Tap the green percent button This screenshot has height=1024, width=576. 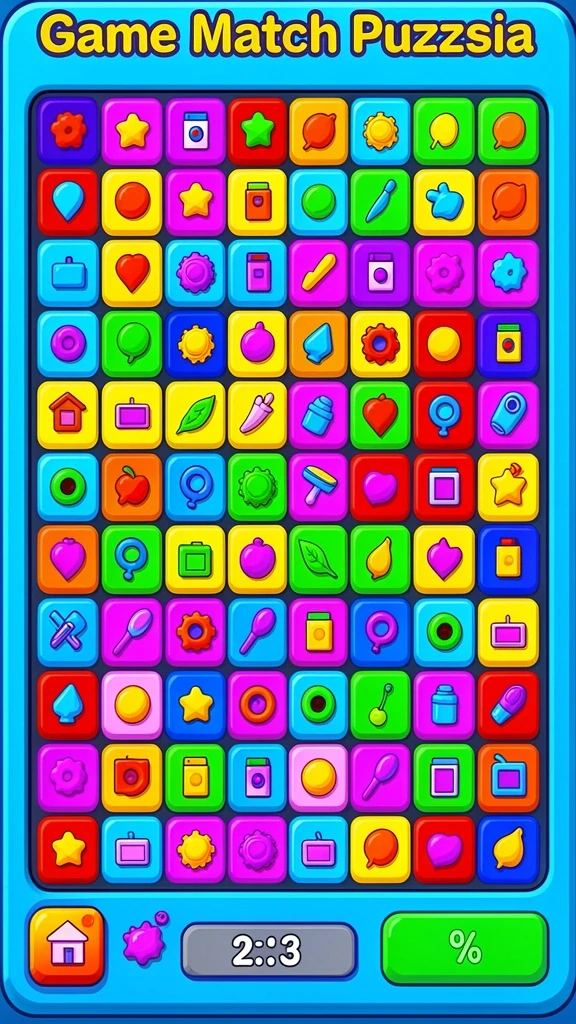coord(465,948)
